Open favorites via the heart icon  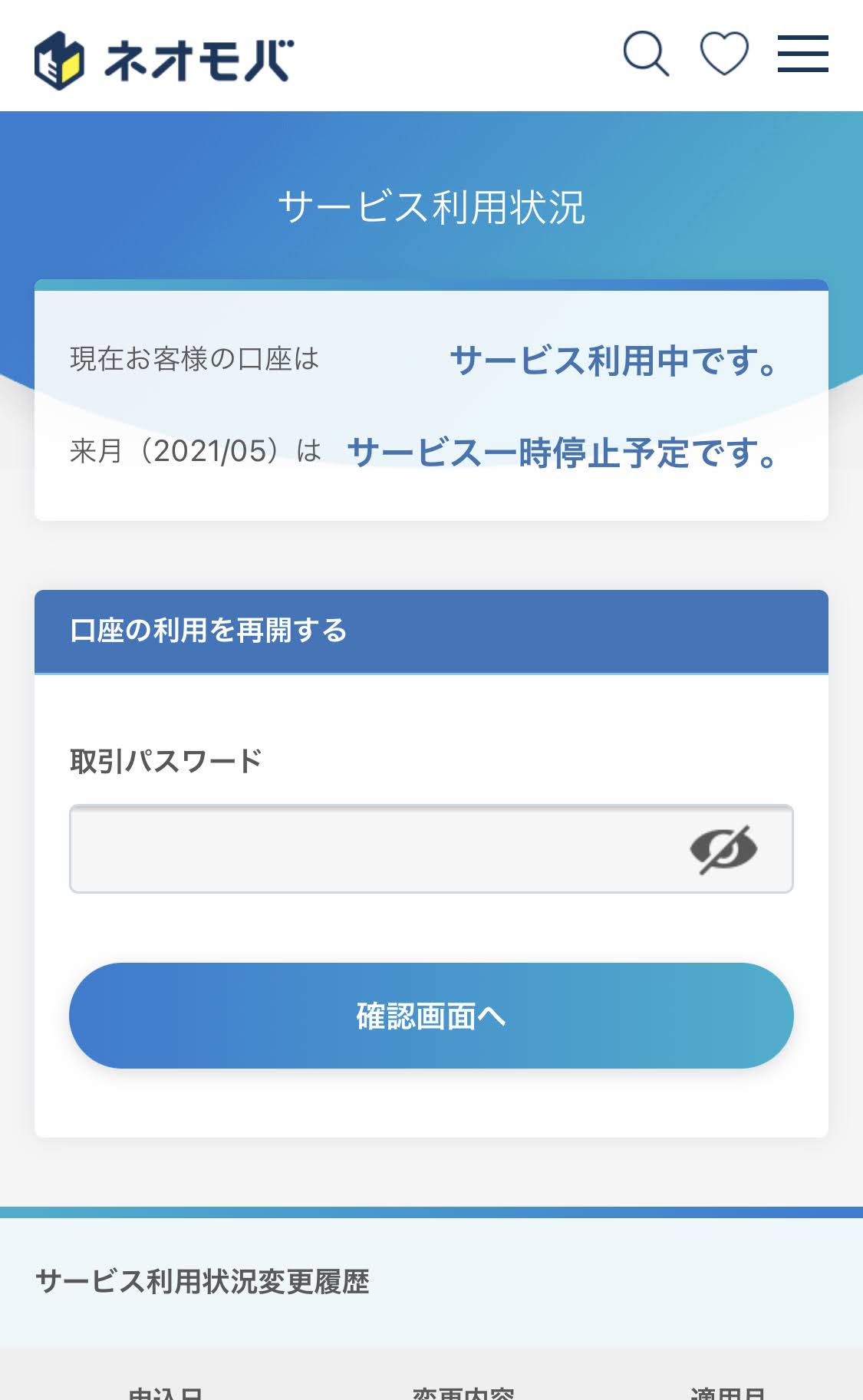coord(724,54)
